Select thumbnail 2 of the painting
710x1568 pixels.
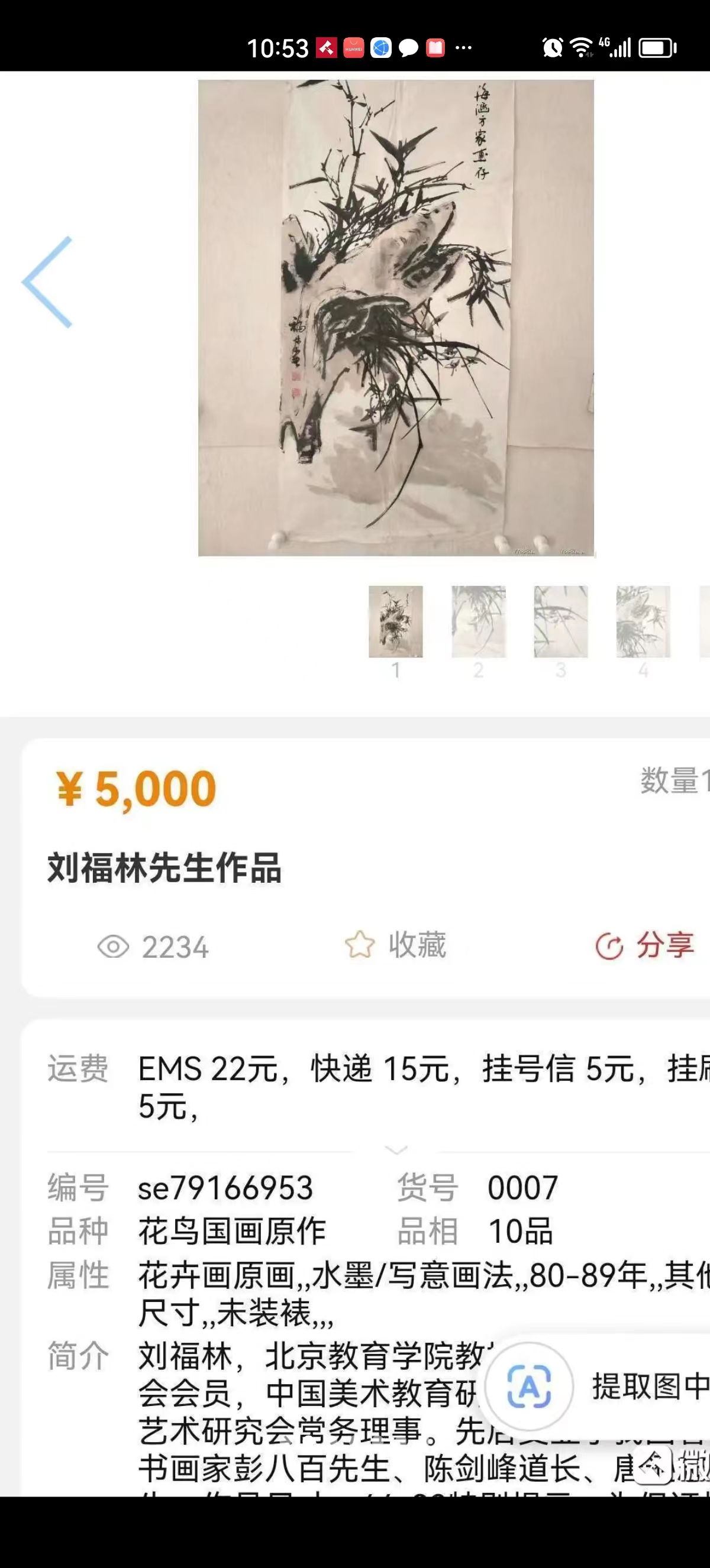tap(478, 621)
